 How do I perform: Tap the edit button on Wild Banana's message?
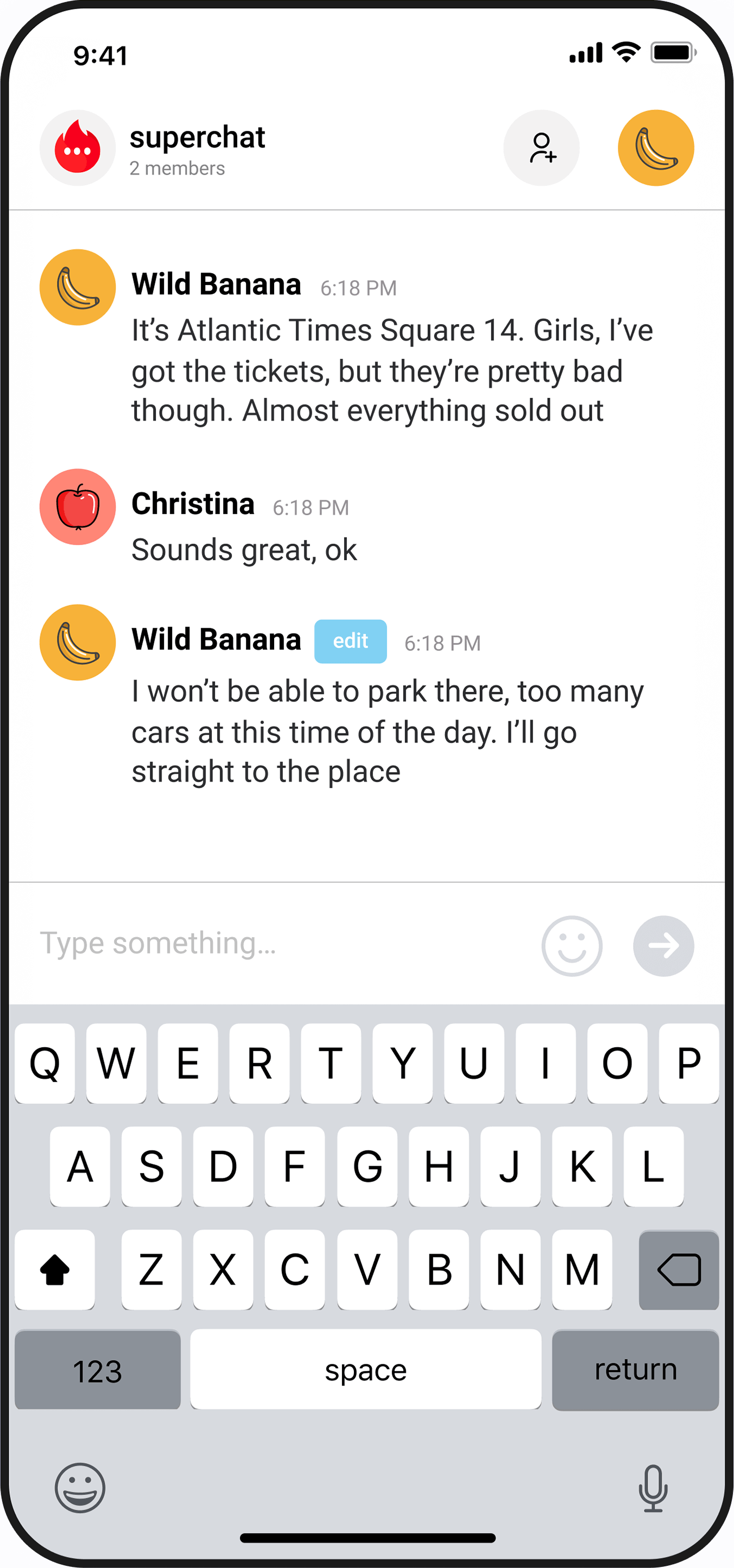point(350,641)
